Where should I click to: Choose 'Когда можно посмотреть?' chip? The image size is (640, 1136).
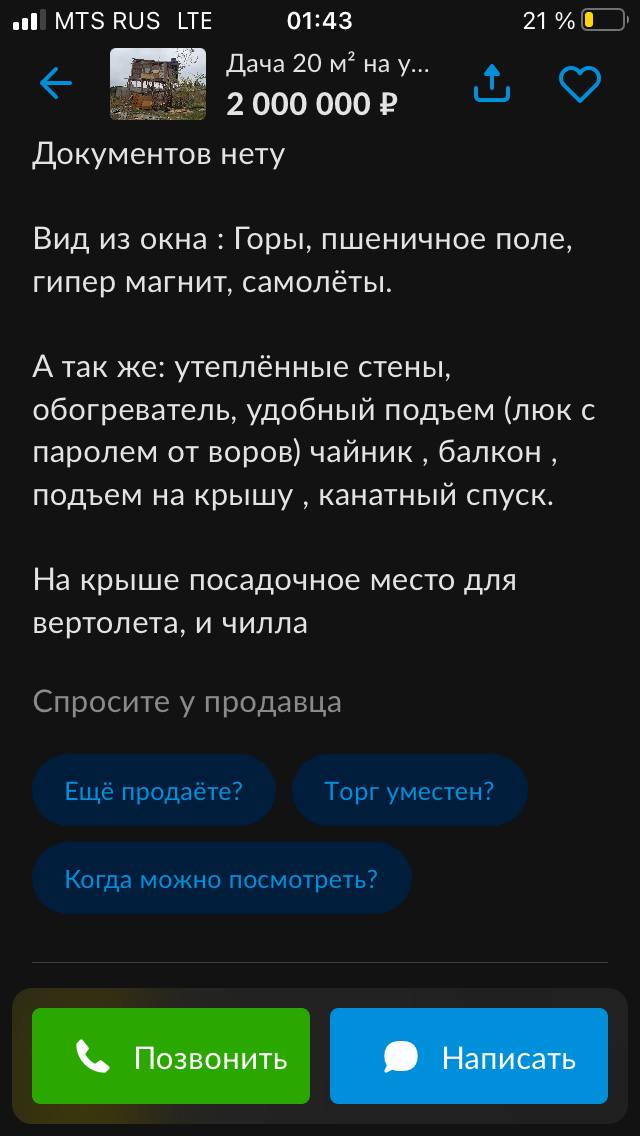click(221, 879)
